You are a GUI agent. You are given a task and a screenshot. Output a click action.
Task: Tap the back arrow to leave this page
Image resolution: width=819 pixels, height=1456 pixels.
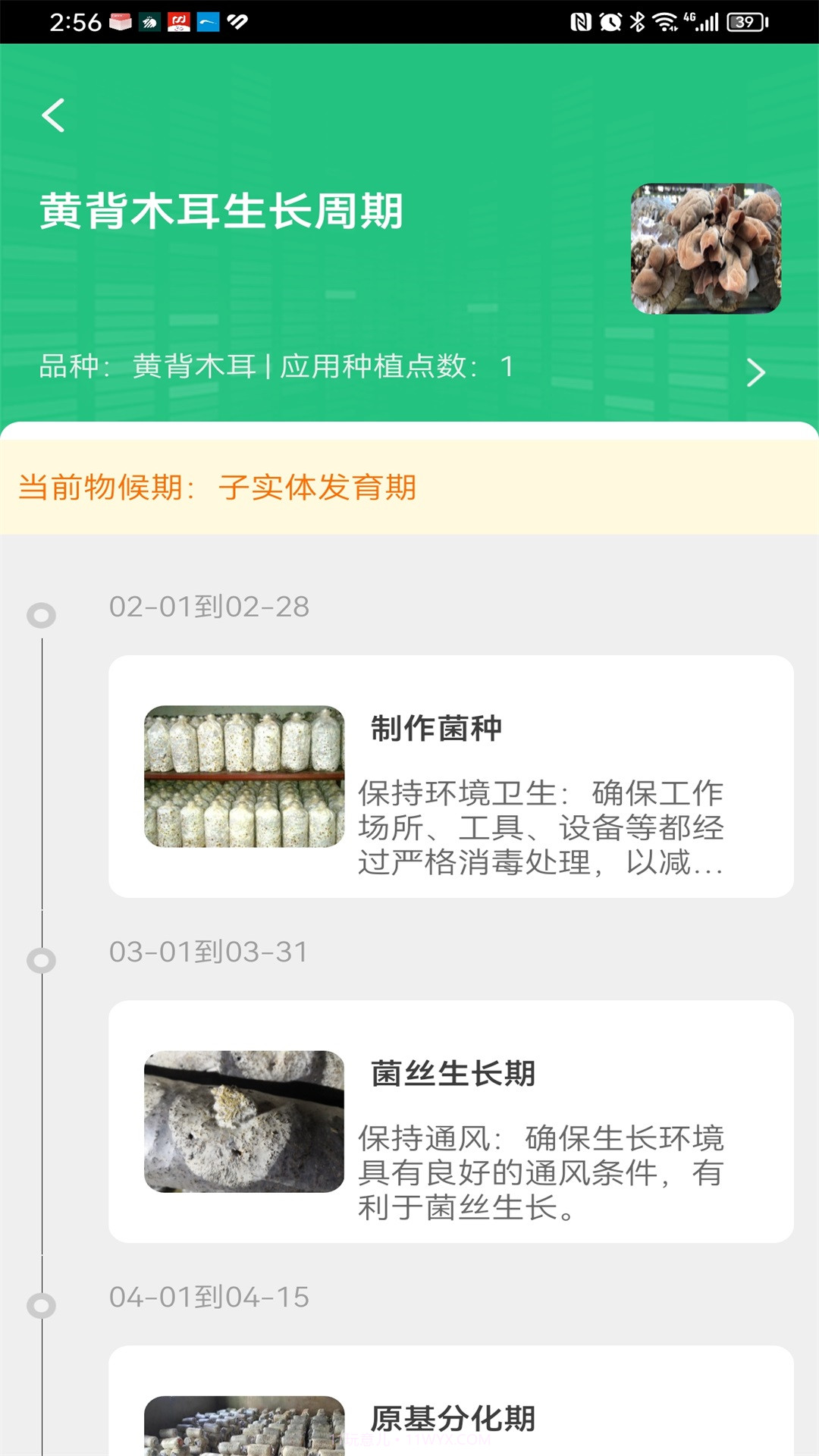click(54, 115)
